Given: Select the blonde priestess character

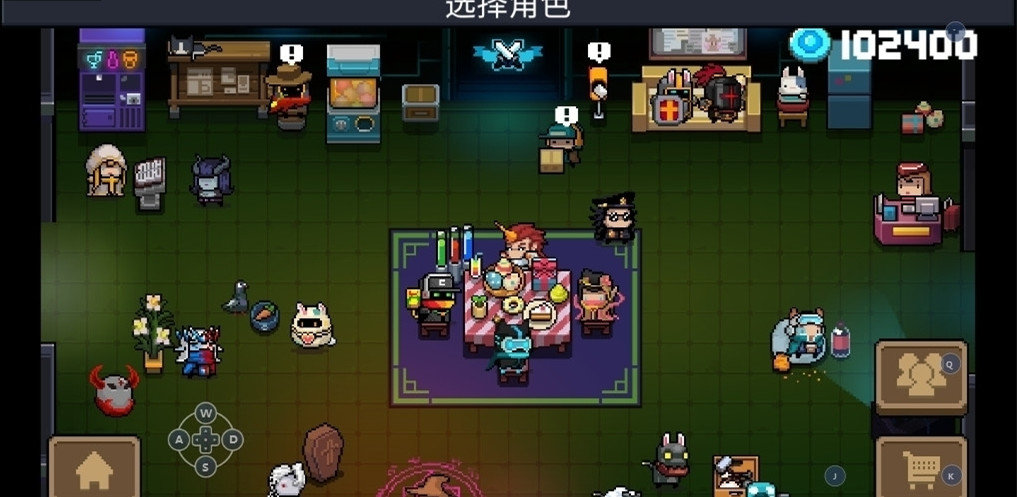Looking at the screenshot, I should click(105, 170).
